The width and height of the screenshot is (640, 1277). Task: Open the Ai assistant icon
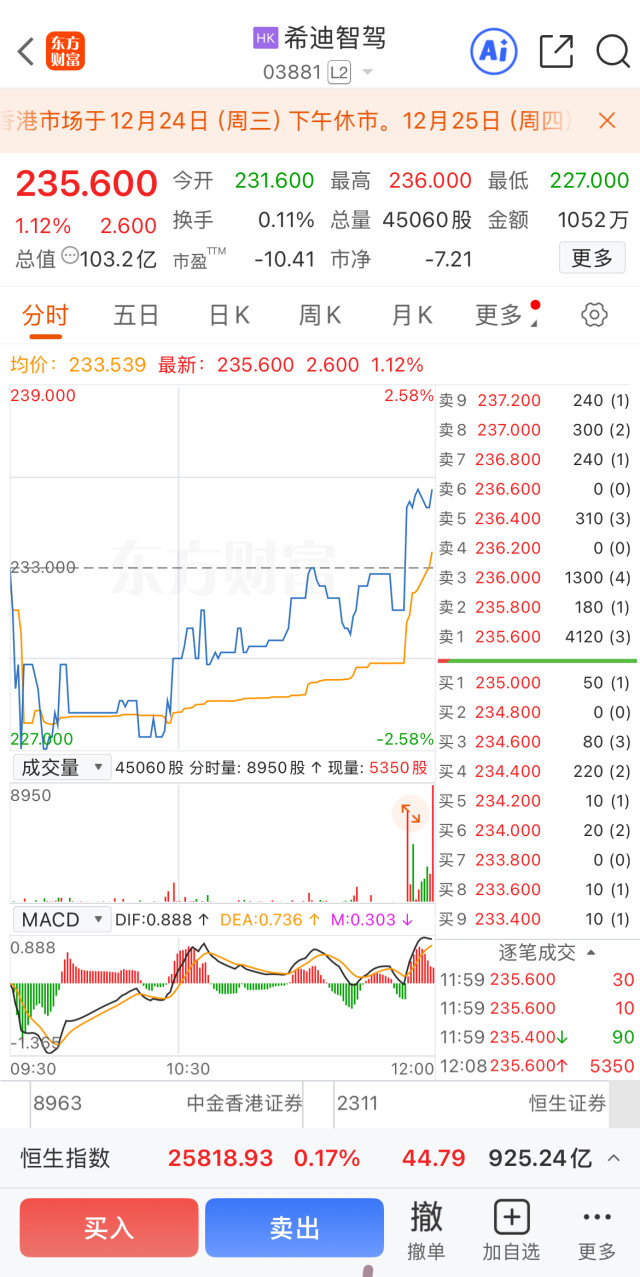click(x=493, y=51)
